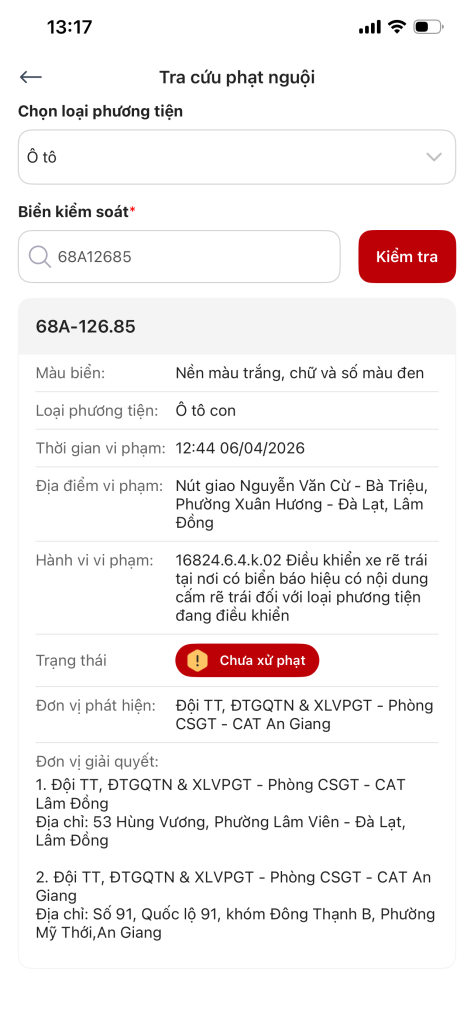The width and height of the screenshot is (474, 1024).
Task: Open the vehicle type dropdown showing Ô tô
Action: point(236,157)
